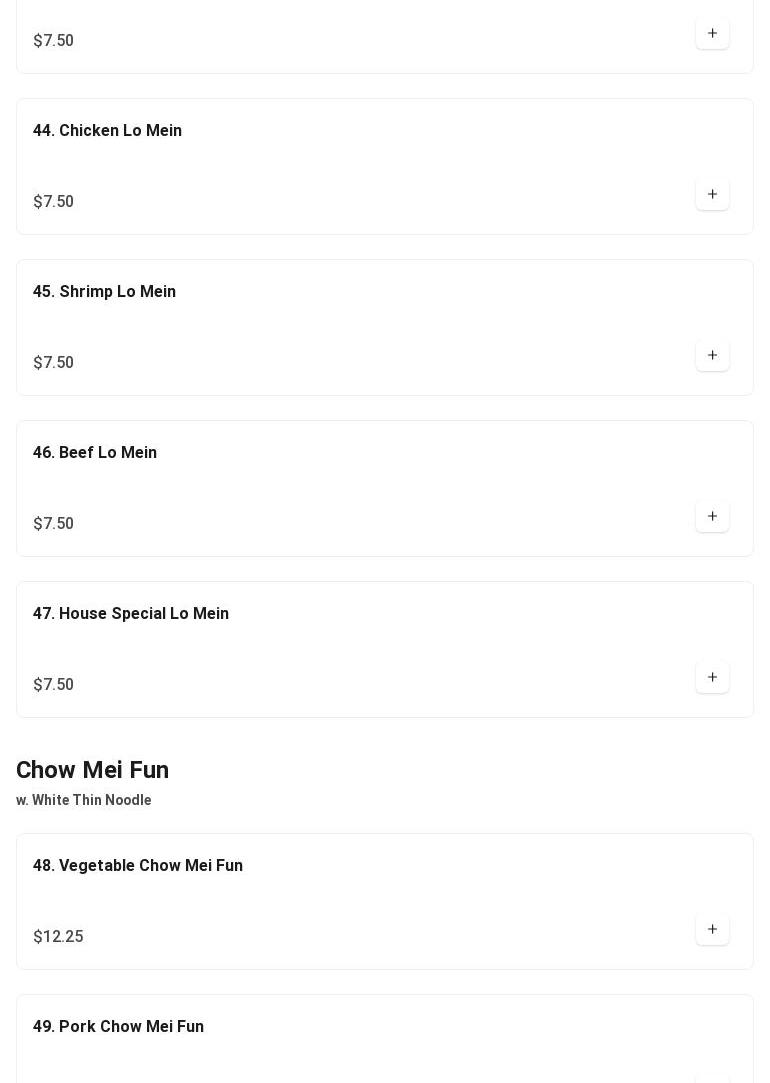Add Beef Lo Mein to the order
770x1083 pixels.
coord(712,517)
